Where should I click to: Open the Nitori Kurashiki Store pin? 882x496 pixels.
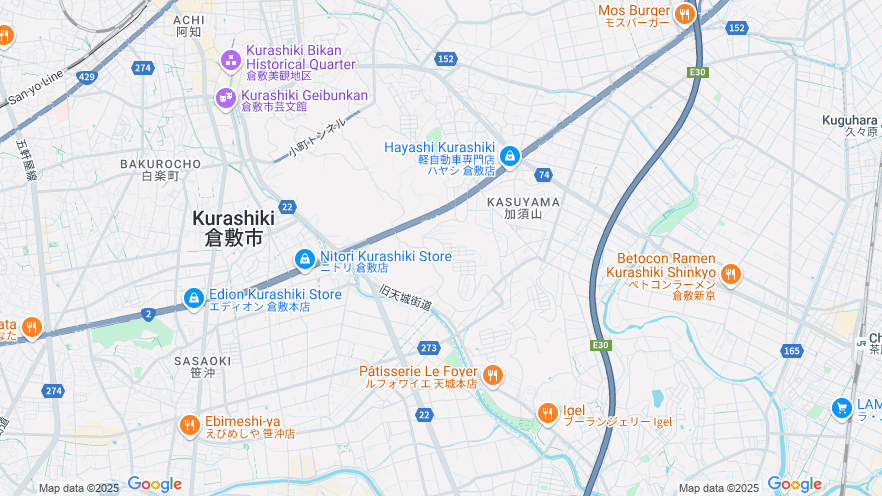(x=305, y=260)
